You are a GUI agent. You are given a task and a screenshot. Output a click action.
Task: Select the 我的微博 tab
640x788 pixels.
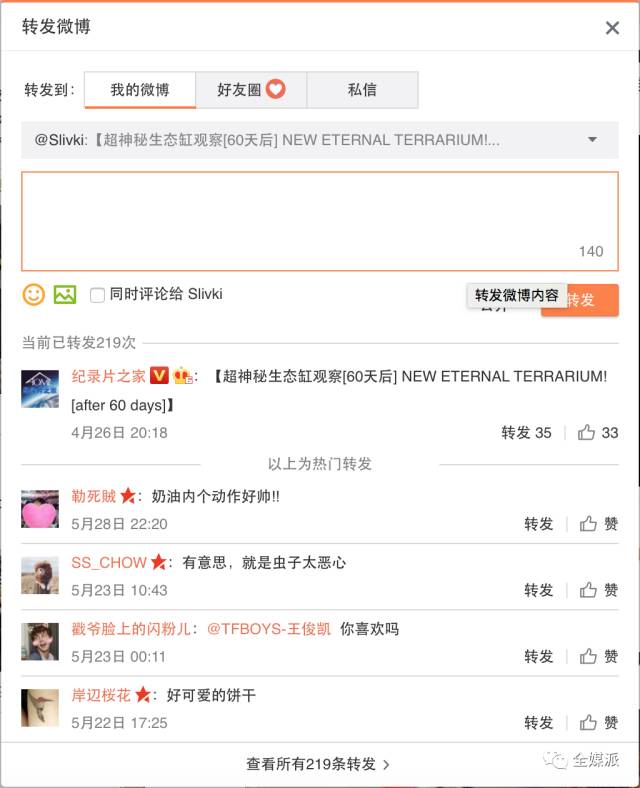tap(139, 90)
